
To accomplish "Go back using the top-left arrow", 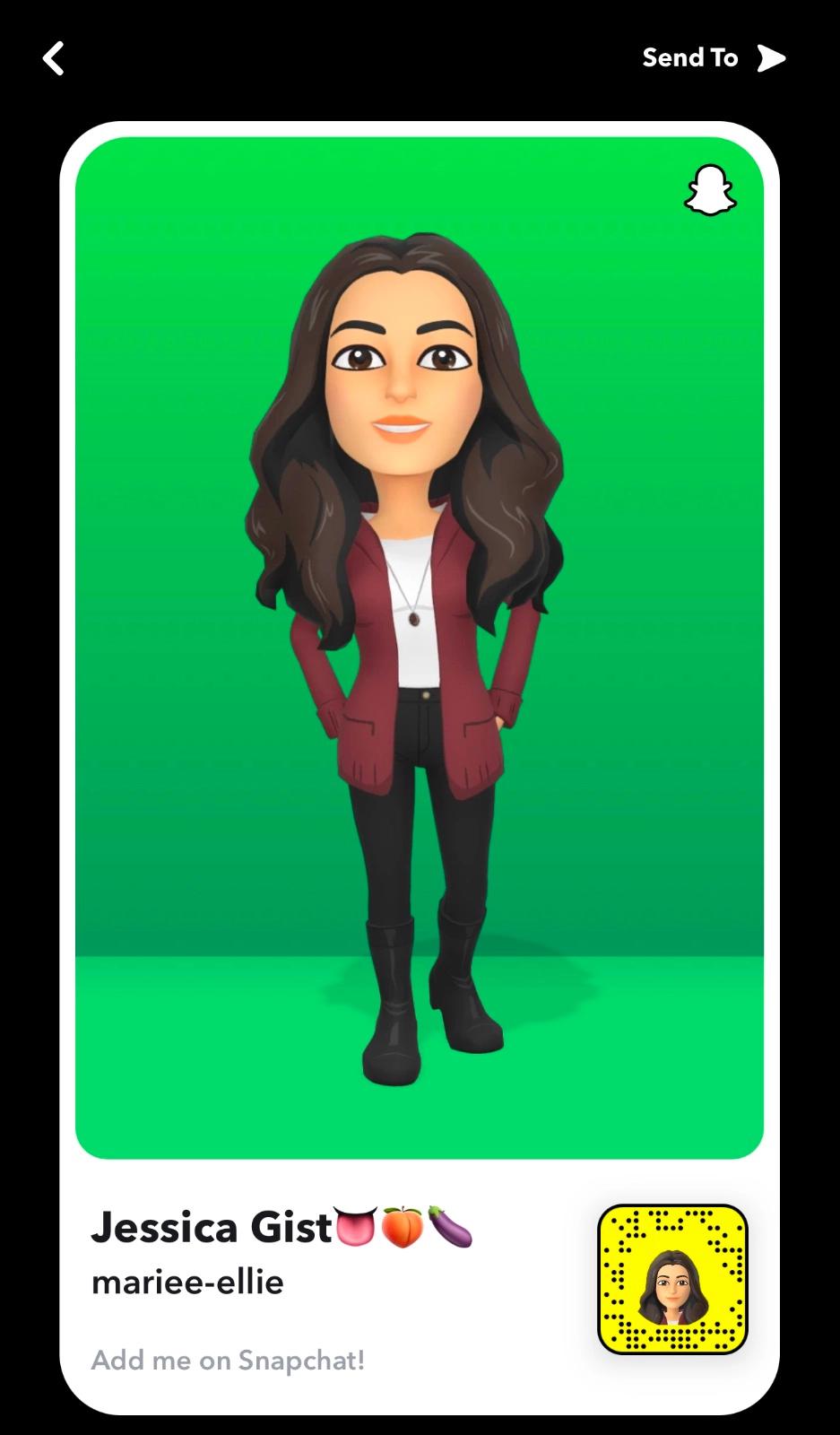I will click(54, 59).
